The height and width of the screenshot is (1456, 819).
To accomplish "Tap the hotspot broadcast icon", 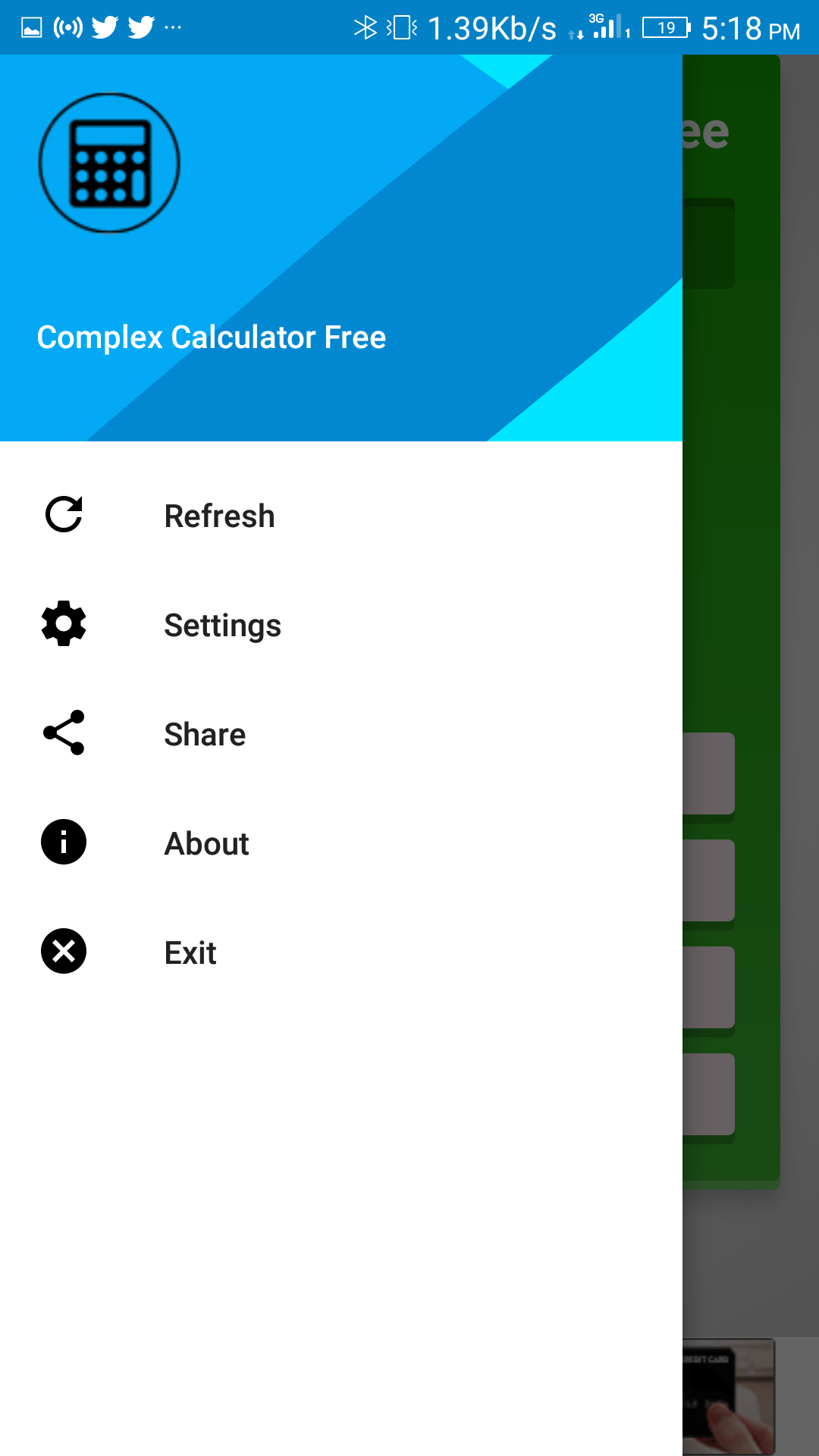I will click(67, 27).
